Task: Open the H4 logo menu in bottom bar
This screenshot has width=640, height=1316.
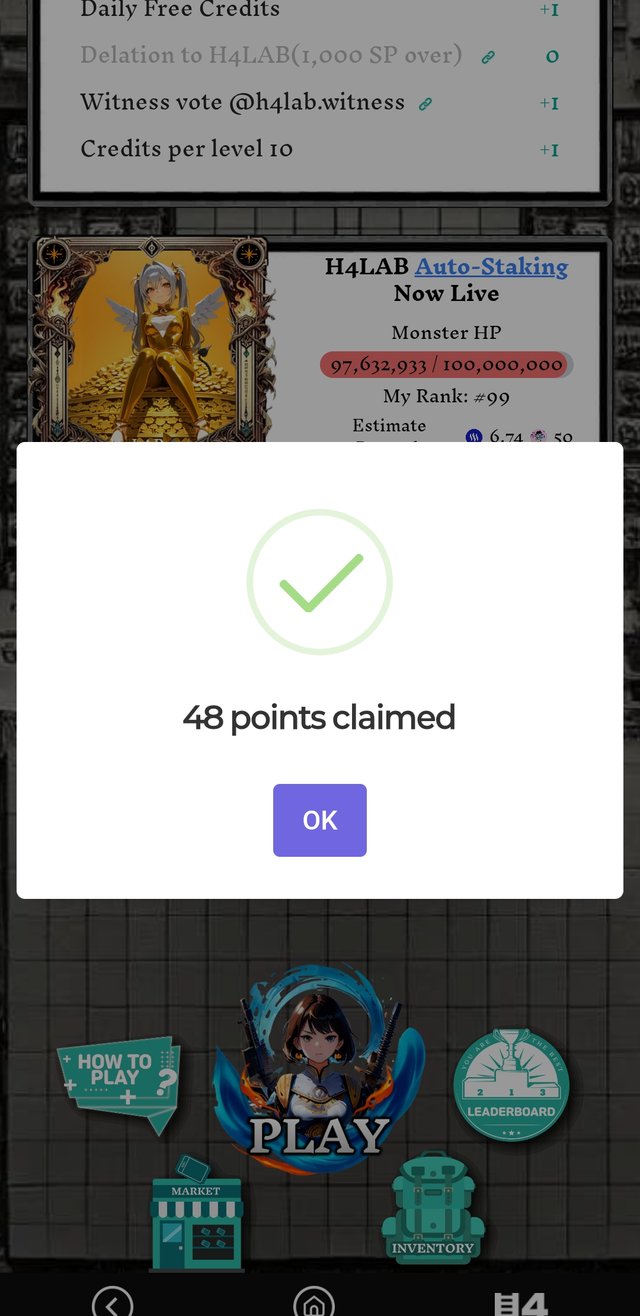Action: [522, 1302]
